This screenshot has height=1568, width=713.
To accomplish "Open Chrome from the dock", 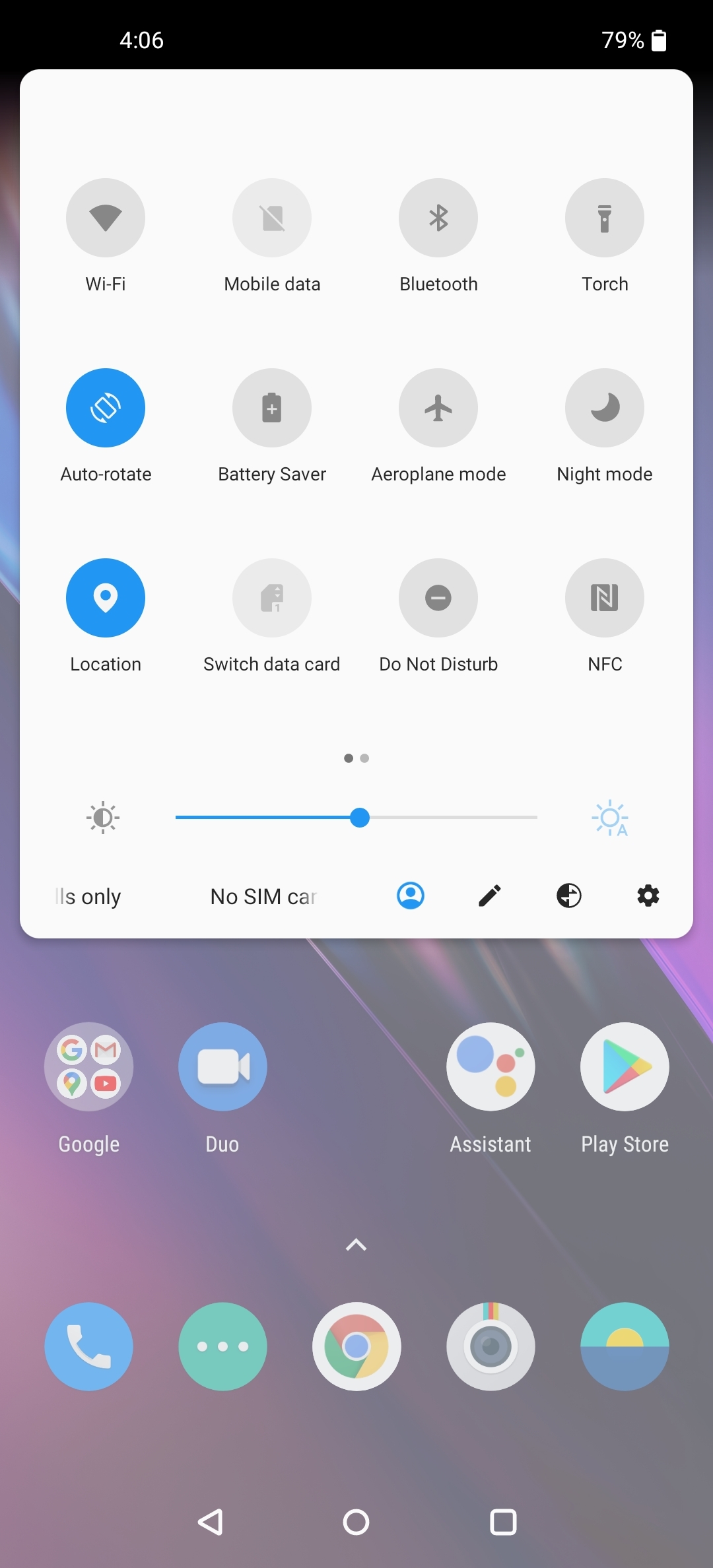I will click(x=356, y=1346).
